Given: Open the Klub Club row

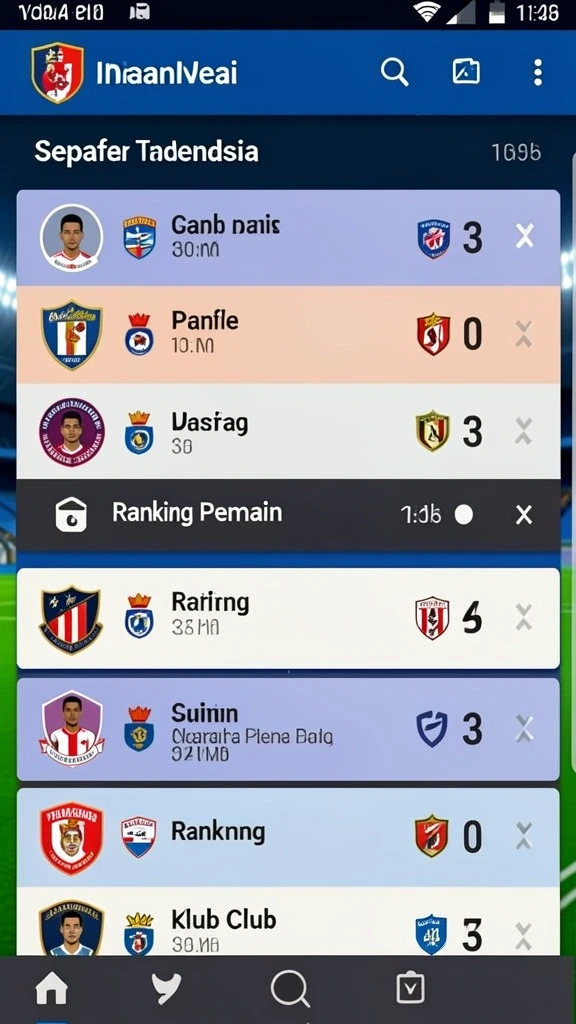Looking at the screenshot, I should (288, 921).
